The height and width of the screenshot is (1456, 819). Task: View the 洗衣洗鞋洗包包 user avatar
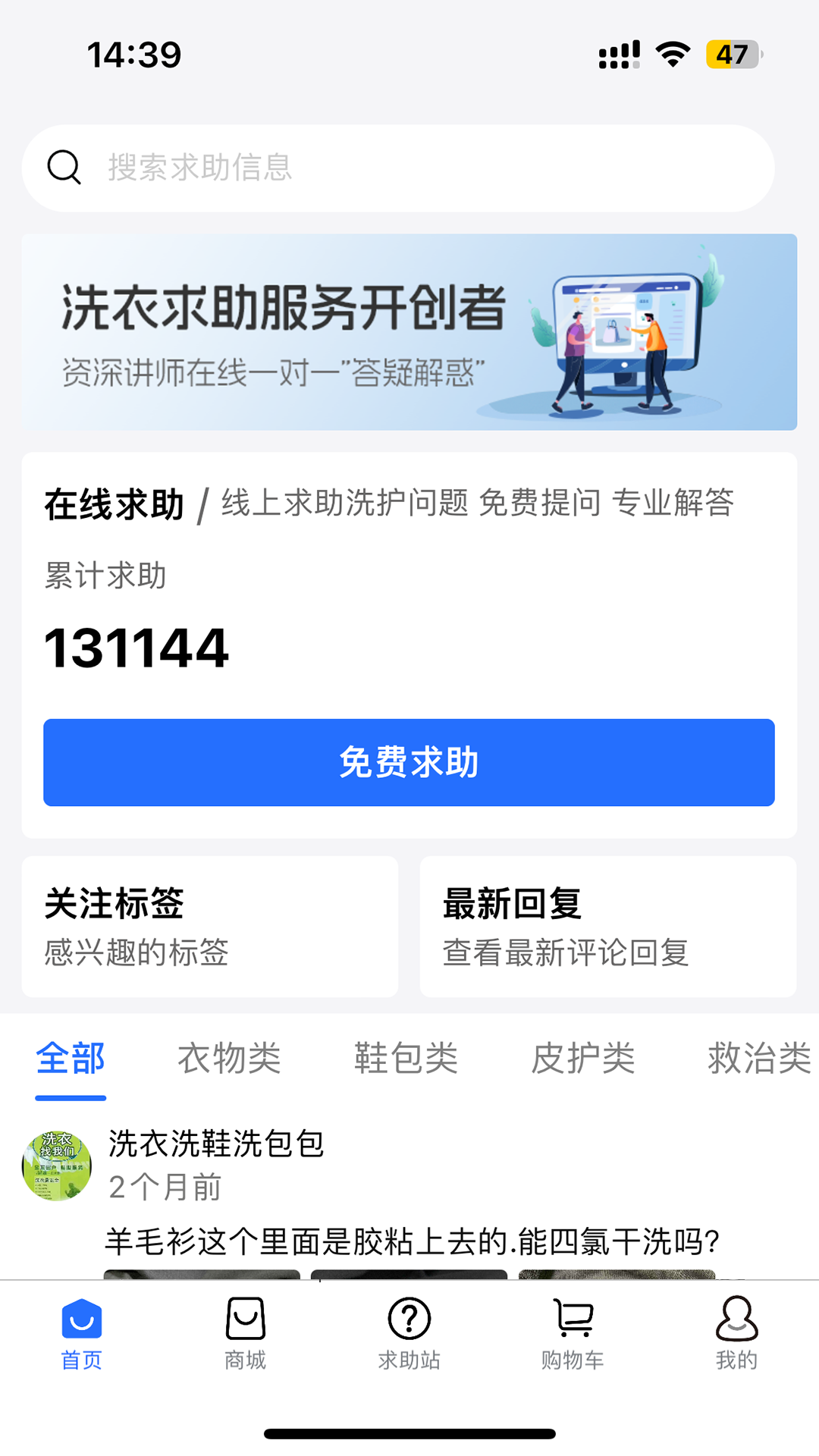tap(57, 1166)
